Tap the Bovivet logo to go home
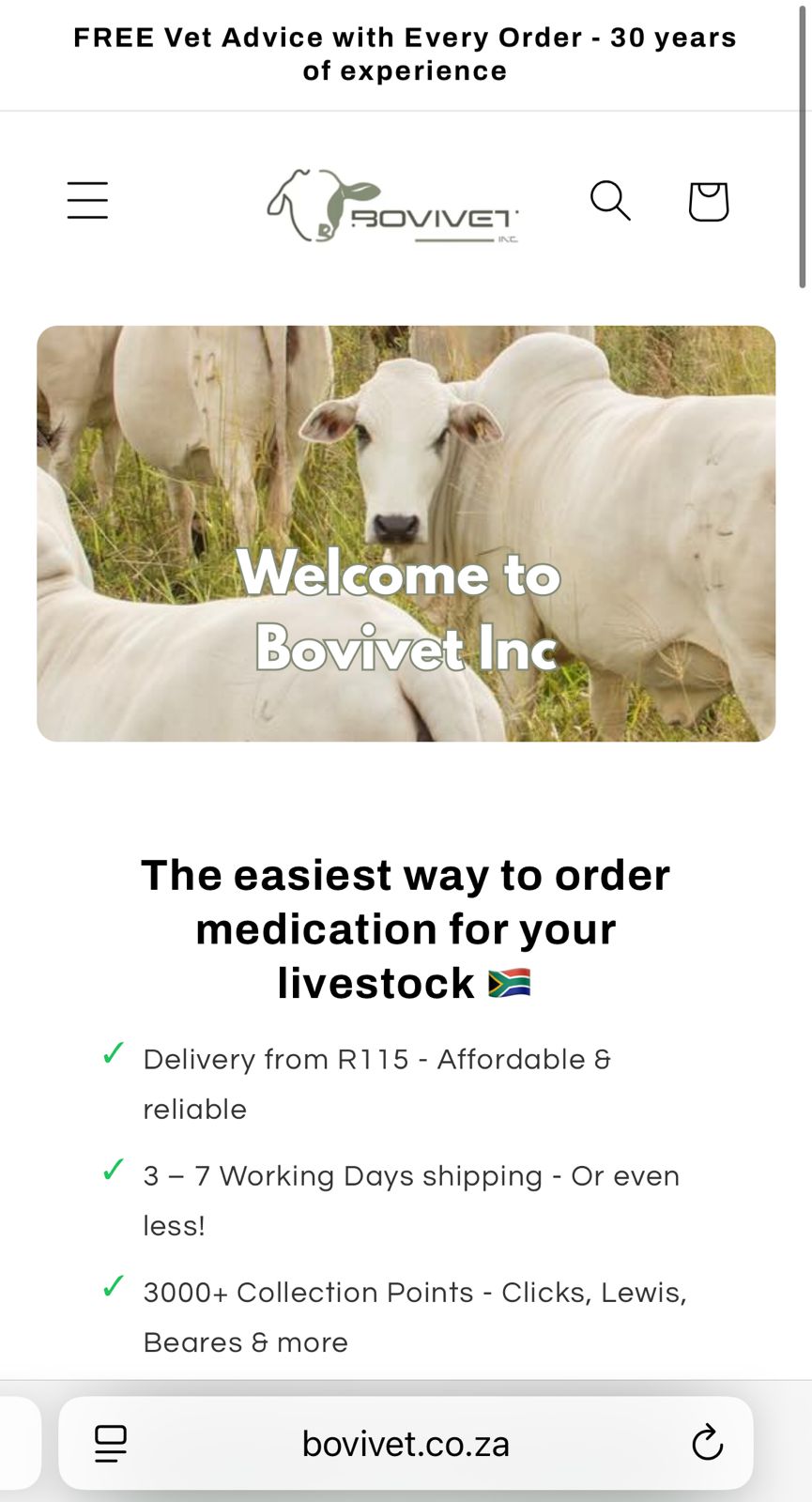This screenshot has height=1502, width=812. tap(392, 206)
